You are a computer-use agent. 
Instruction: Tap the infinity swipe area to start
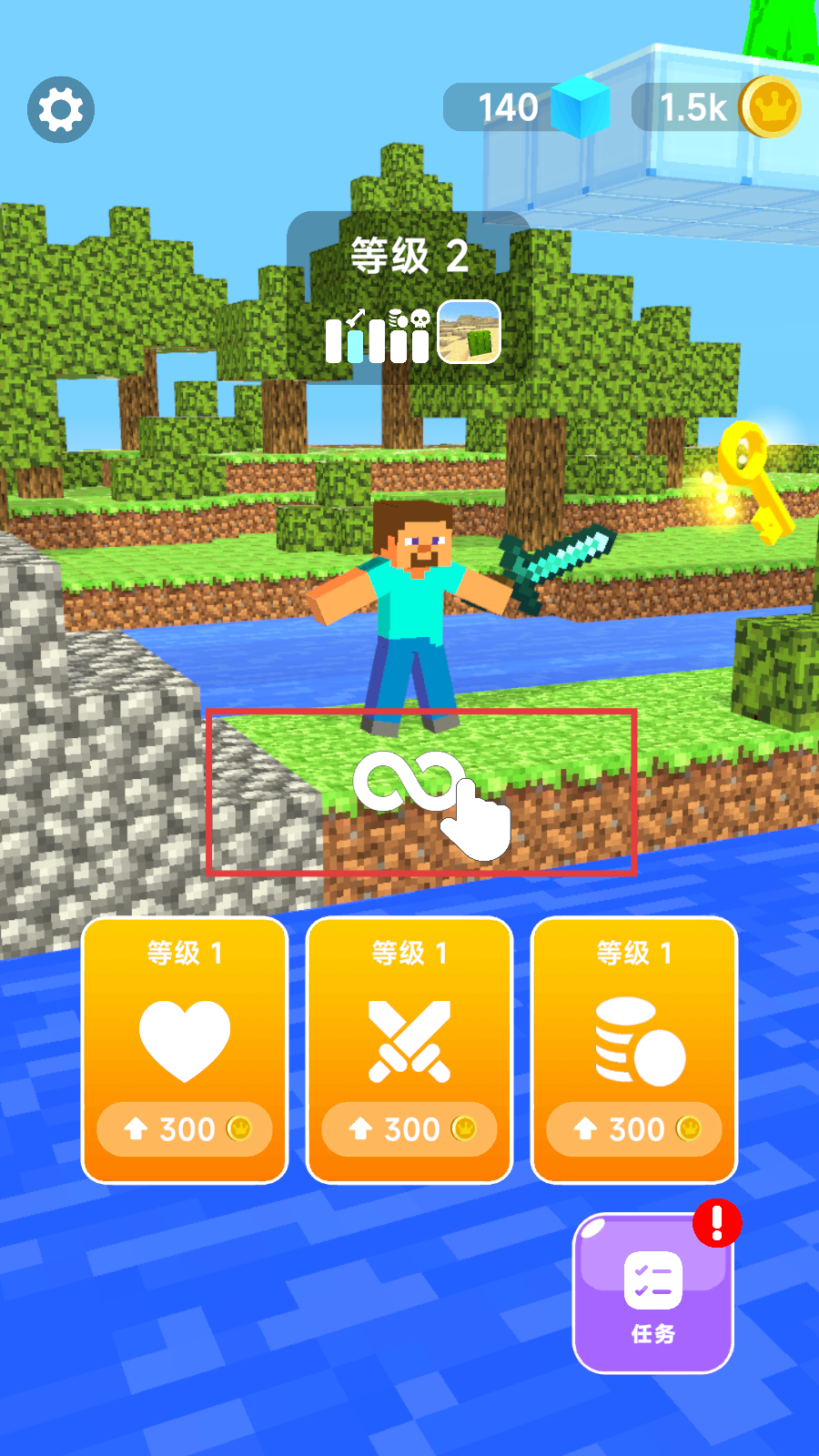tap(421, 793)
